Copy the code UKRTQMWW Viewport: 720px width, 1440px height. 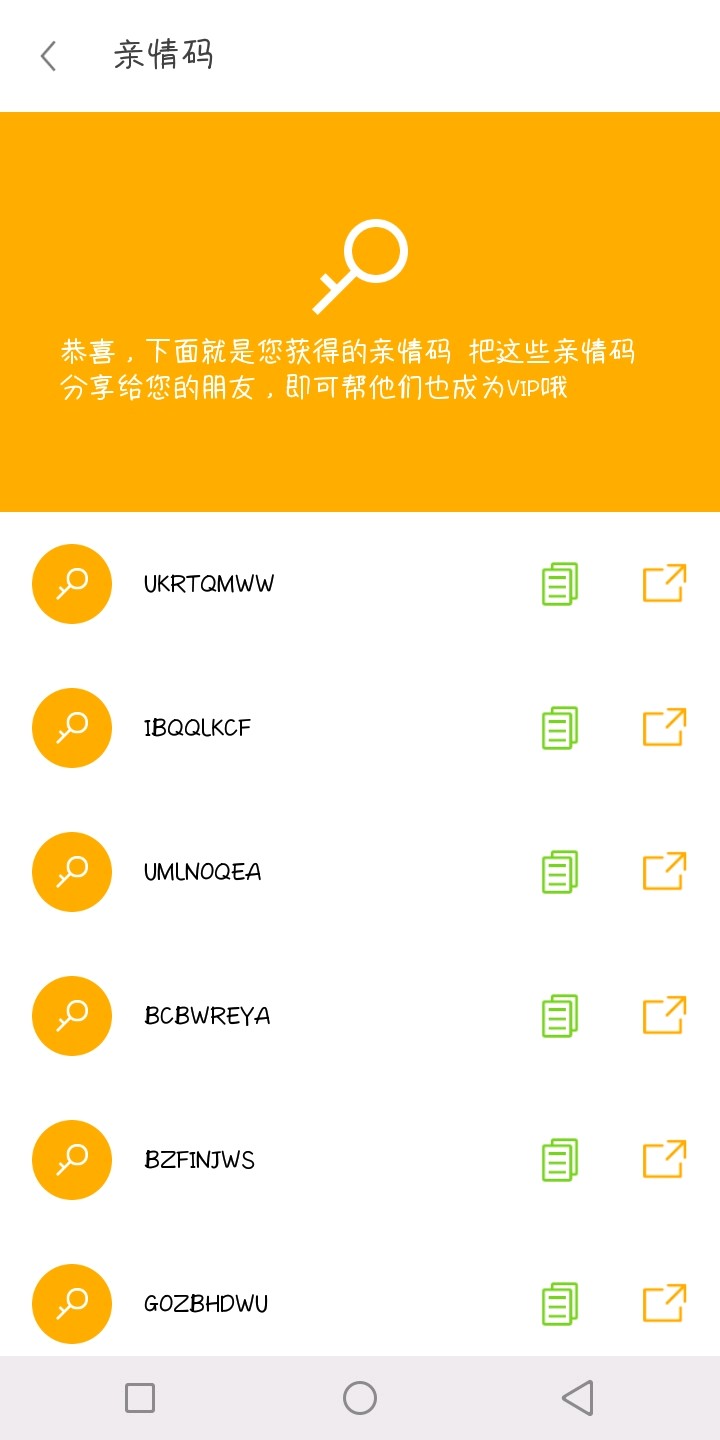click(560, 584)
